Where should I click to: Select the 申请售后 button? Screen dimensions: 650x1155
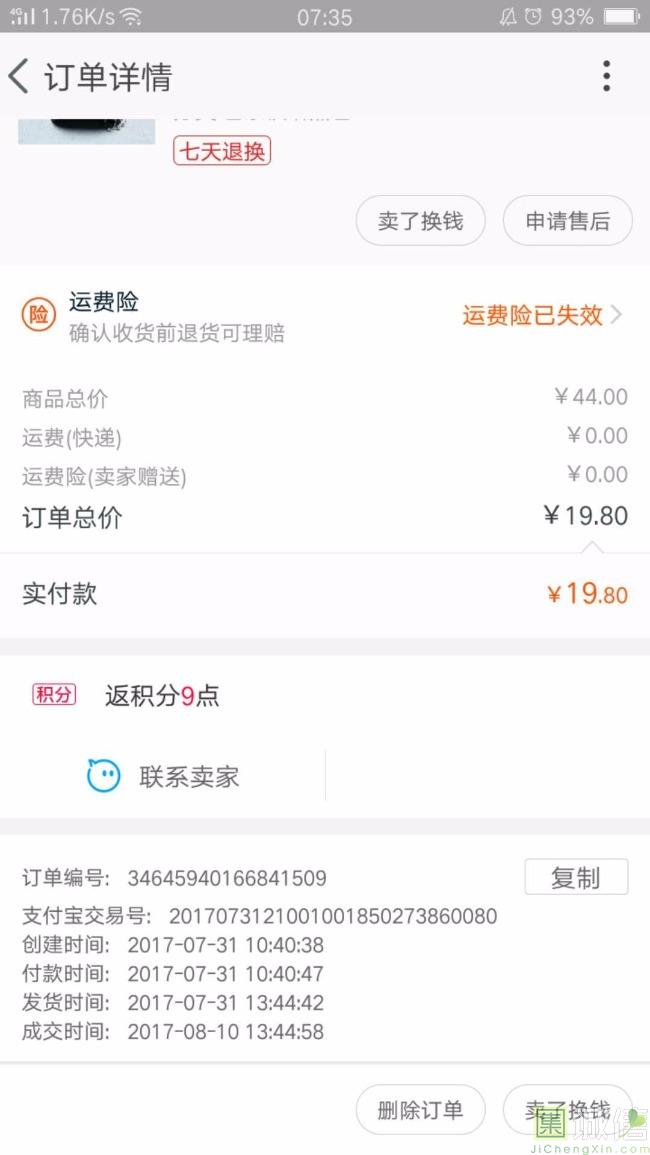(x=567, y=221)
